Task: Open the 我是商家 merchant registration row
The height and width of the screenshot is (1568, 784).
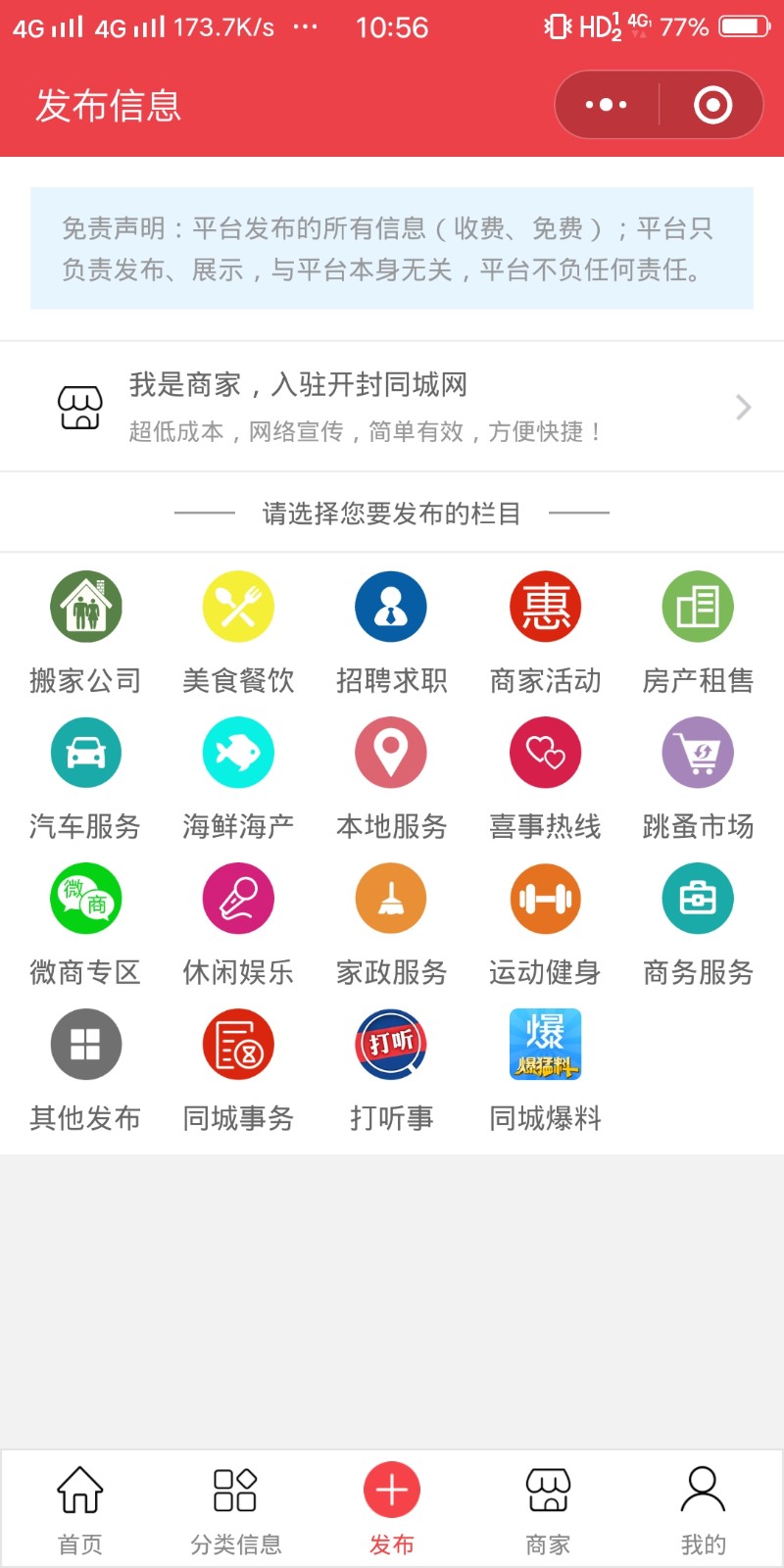Action: tap(392, 407)
